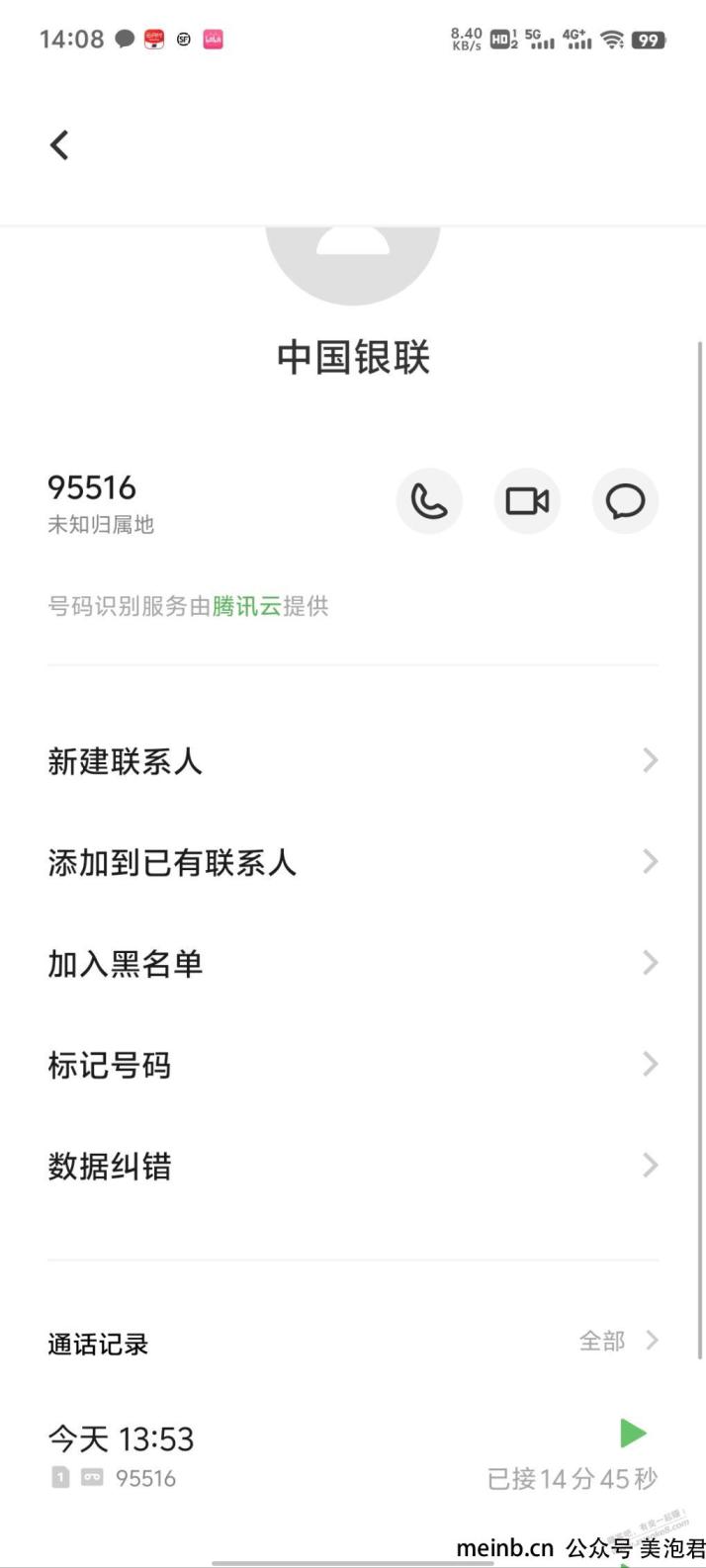
Task: Go back using the top-left arrow
Action: (59, 145)
